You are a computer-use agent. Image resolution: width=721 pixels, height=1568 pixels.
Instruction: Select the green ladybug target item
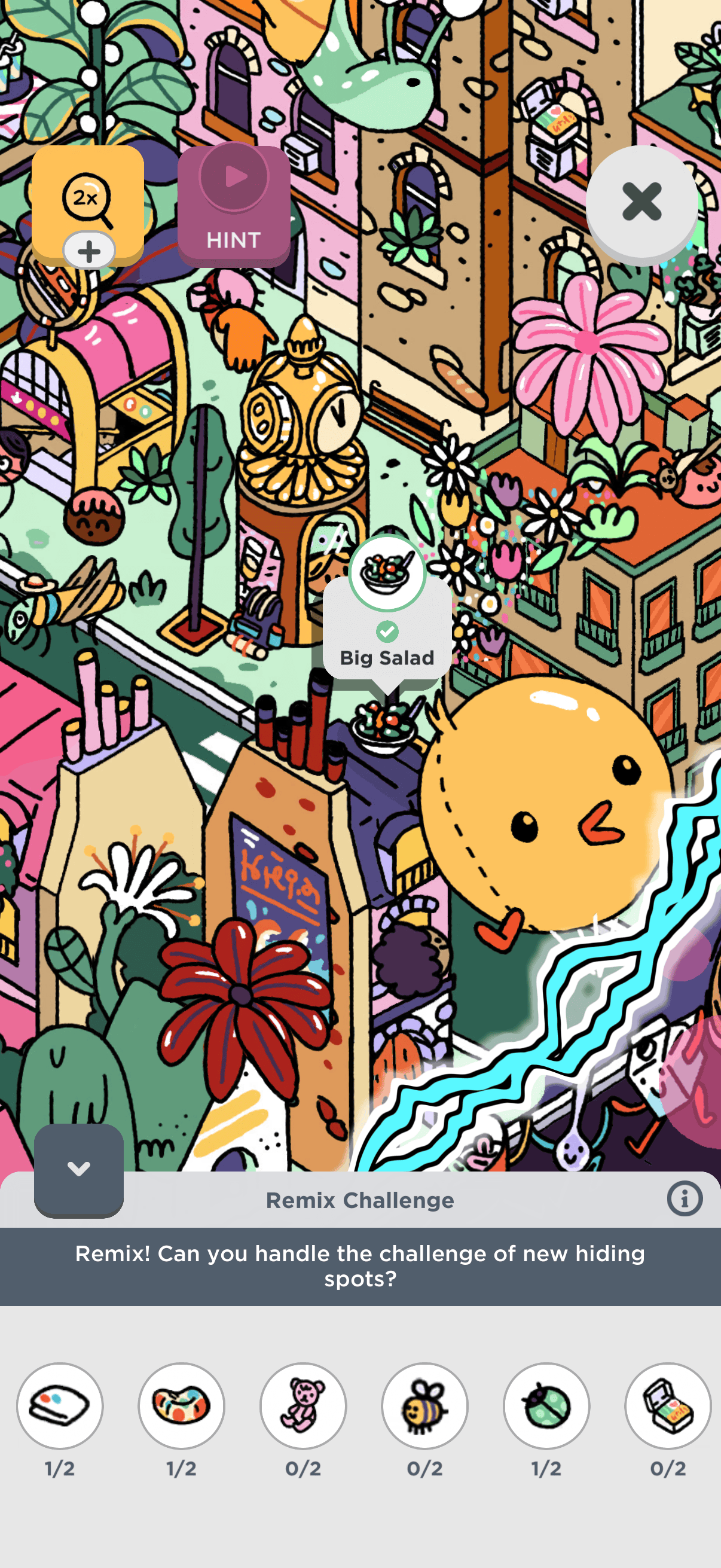tap(546, 1405)
